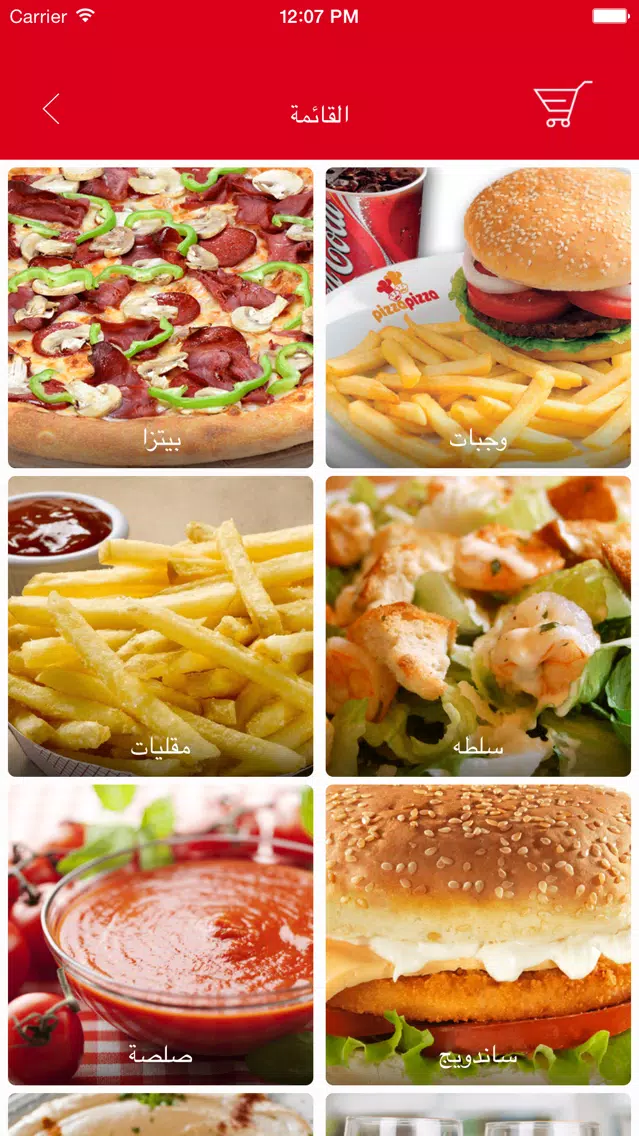The image size is (639, 1136).
Task: Open the مقليات fries category
Action: [161, 626]
